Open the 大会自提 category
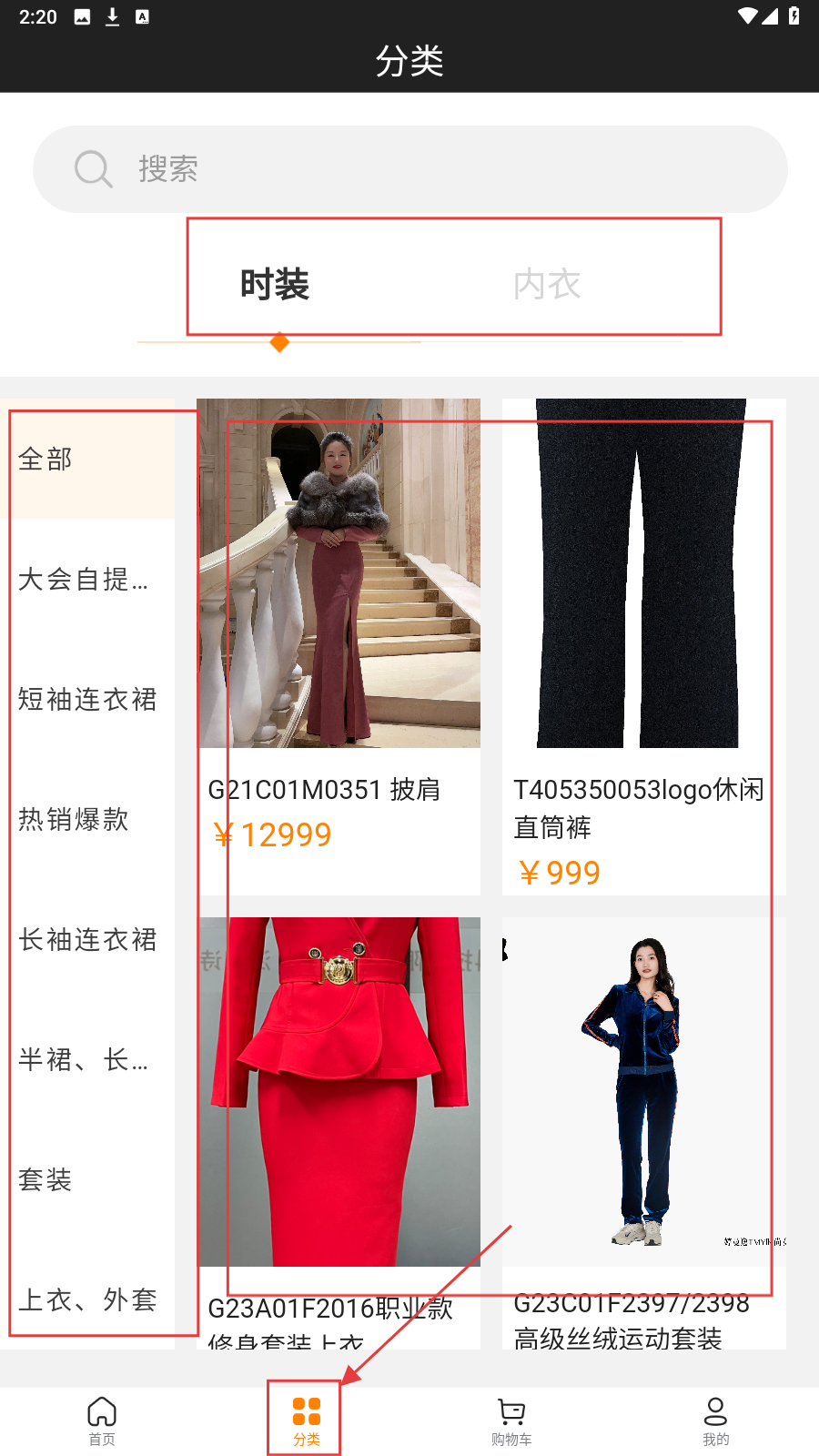The image size is (819, 1456). tap(88, 579)
